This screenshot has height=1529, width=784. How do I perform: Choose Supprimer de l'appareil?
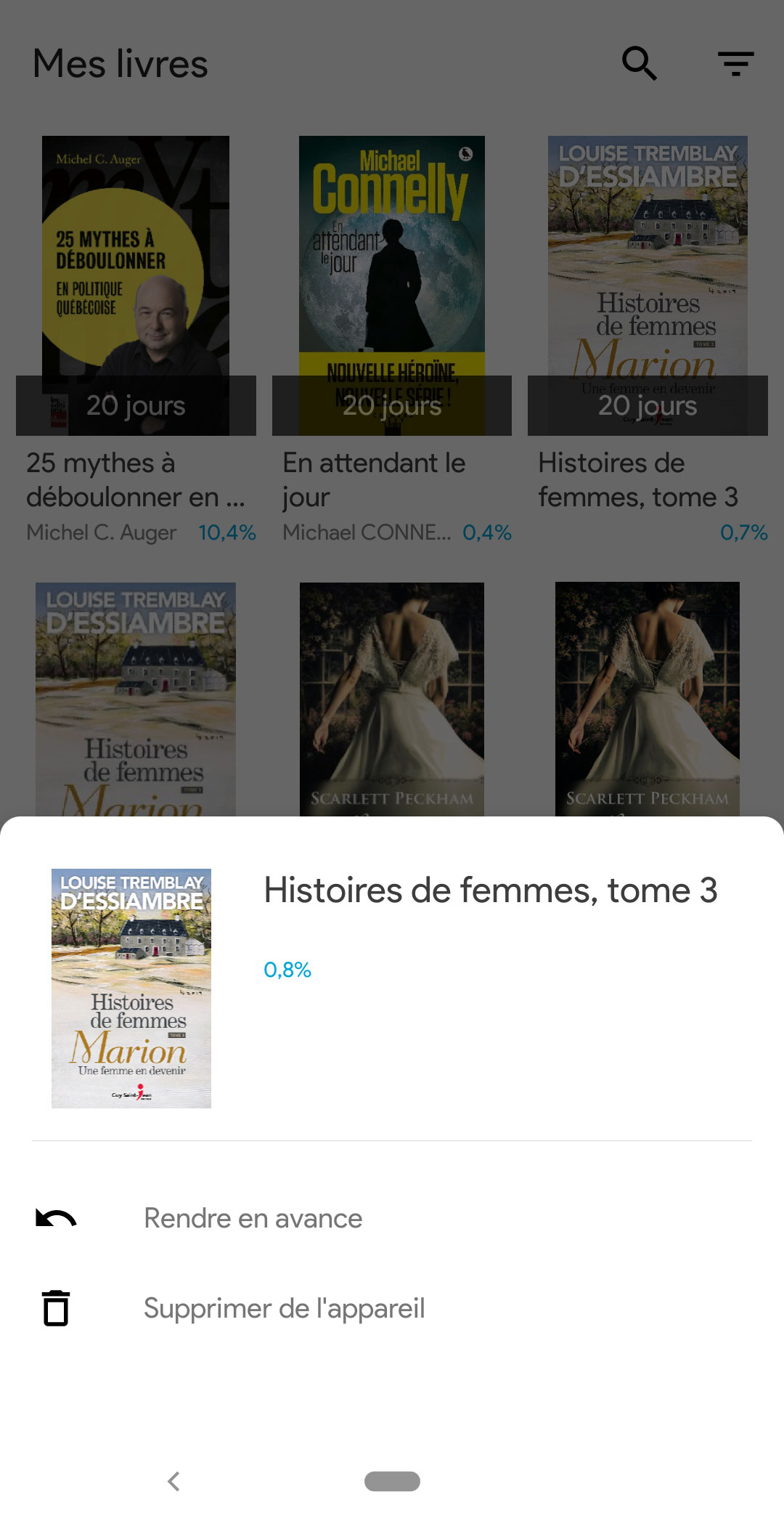(x=284, y=1308)
